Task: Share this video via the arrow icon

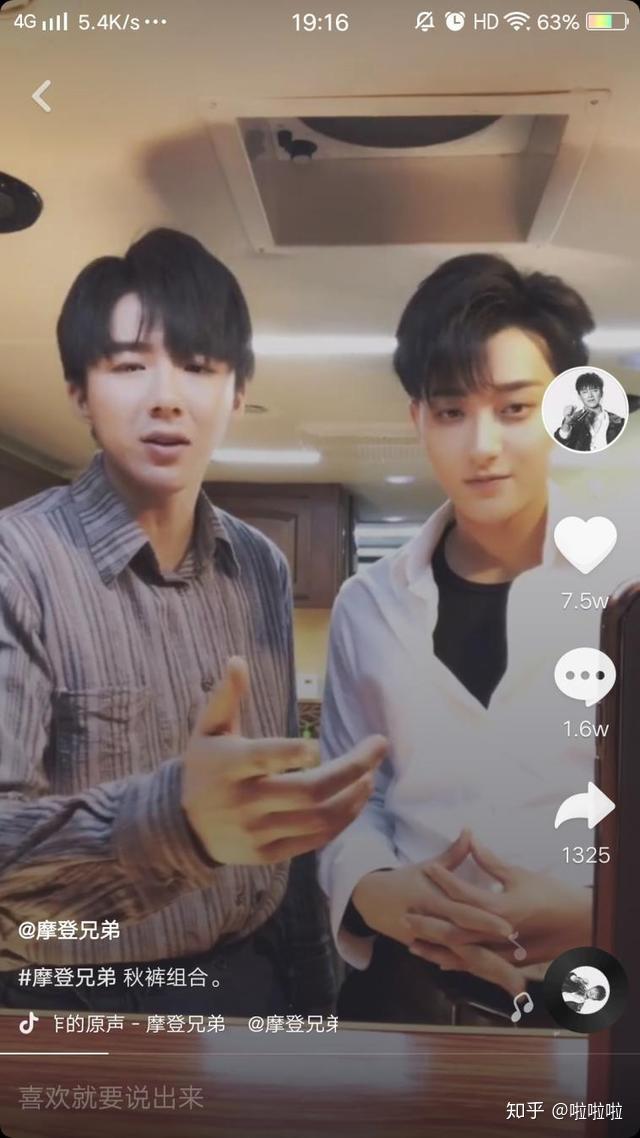Action: pyautogui.click(x=585, y=806)
